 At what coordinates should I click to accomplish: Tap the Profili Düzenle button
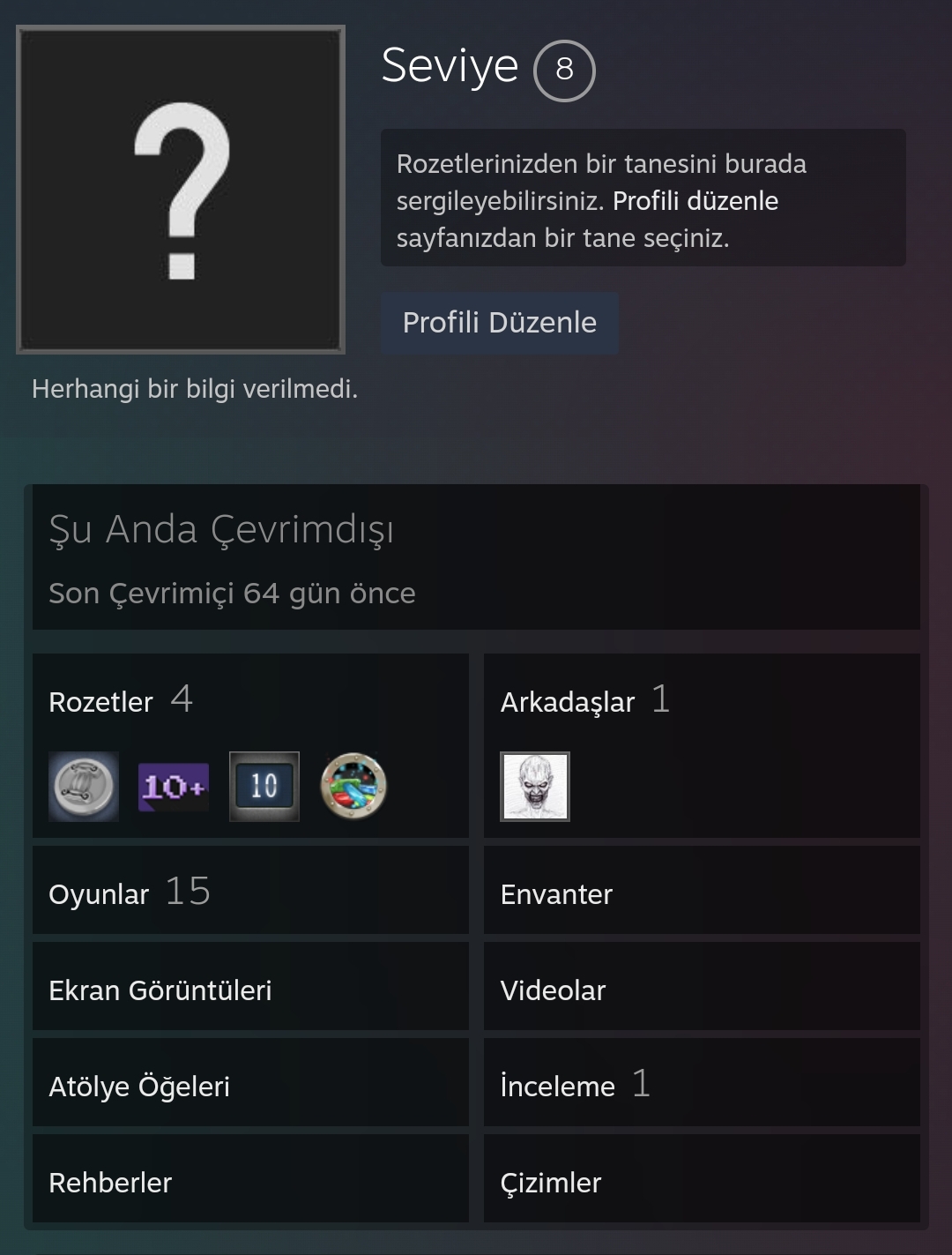(499, 323)
